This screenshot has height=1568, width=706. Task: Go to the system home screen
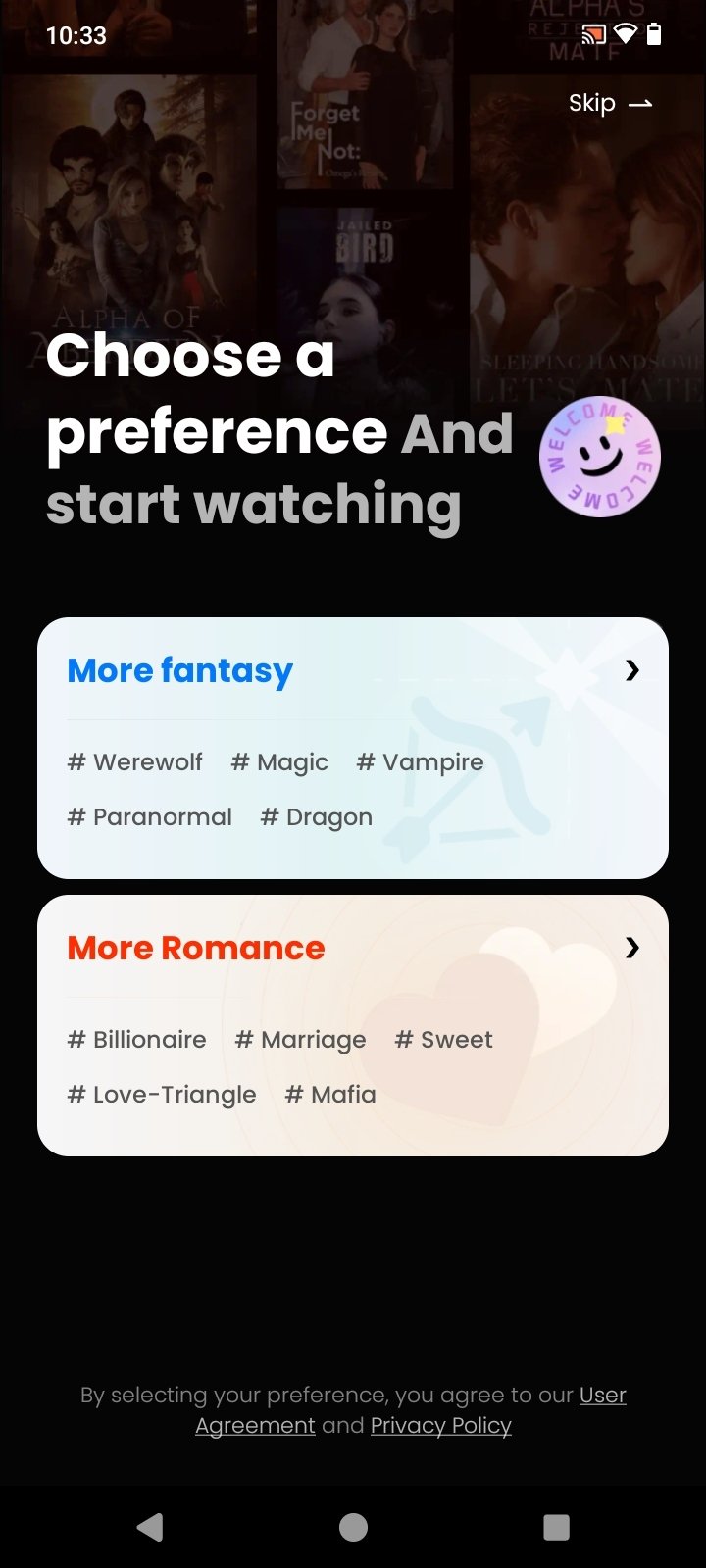pyautogui.click(x=353, y=1527)
